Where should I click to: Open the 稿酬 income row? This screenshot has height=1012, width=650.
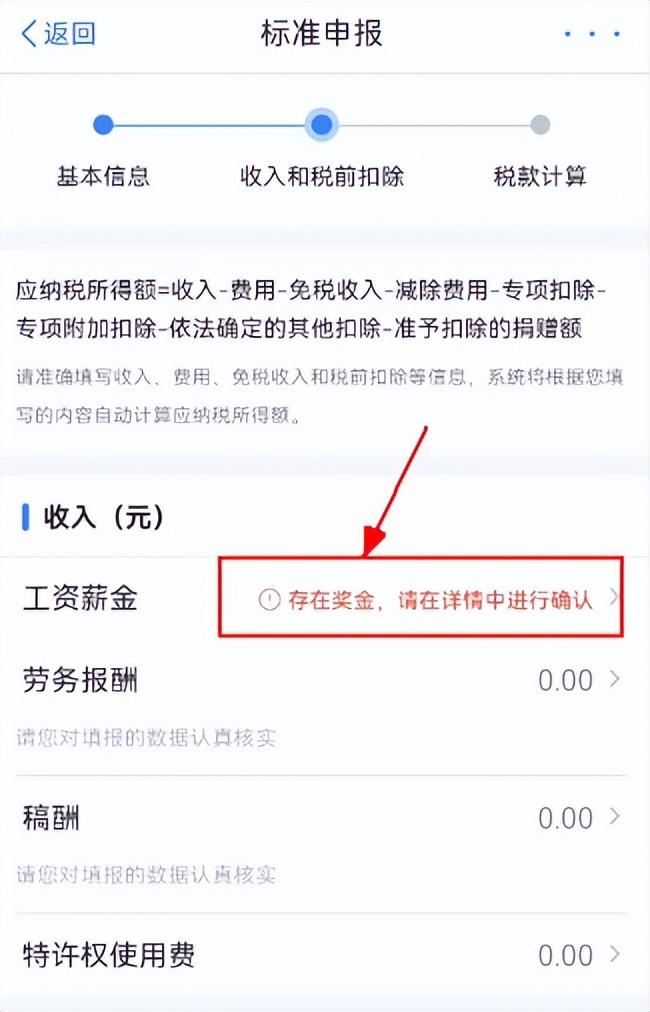(324, 818)
